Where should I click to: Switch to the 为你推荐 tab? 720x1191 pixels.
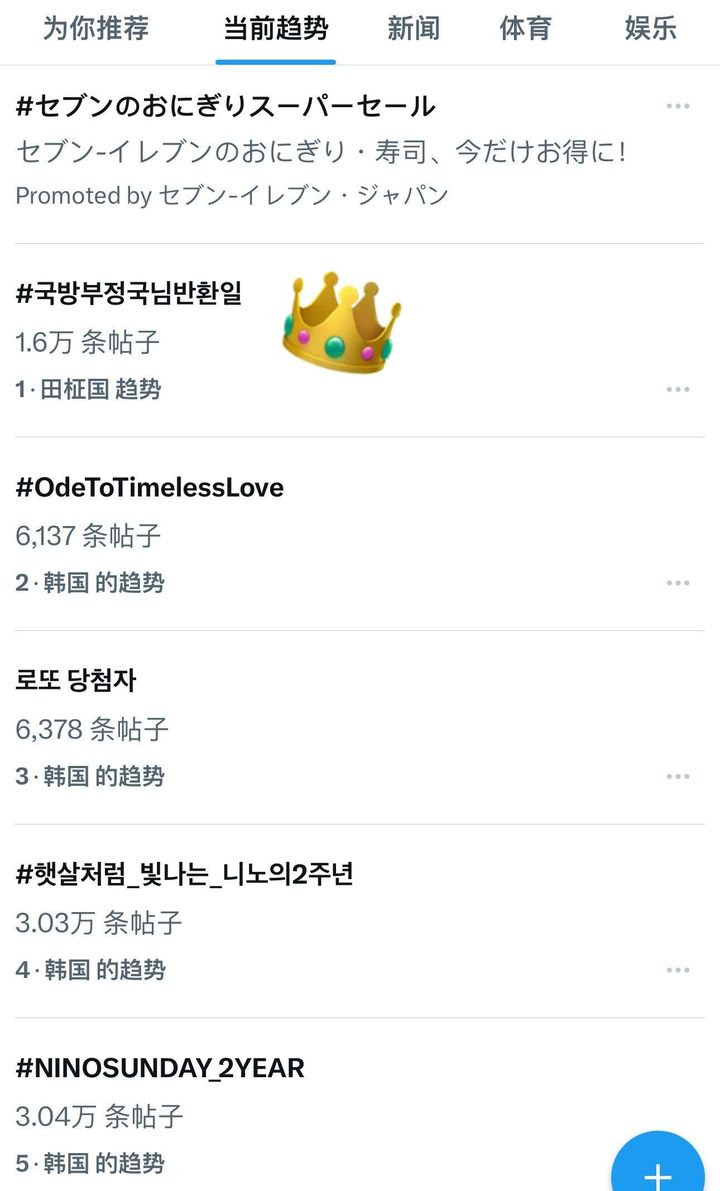96,29
